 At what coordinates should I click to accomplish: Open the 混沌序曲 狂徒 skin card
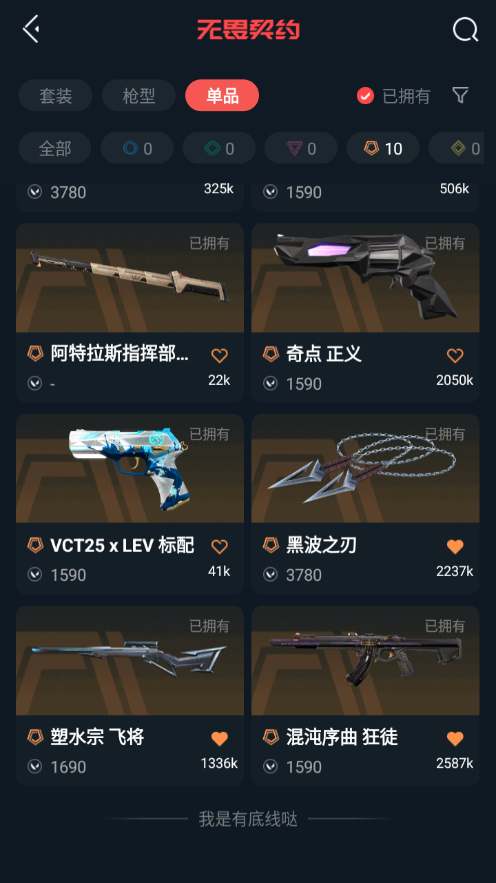point(365,695)
